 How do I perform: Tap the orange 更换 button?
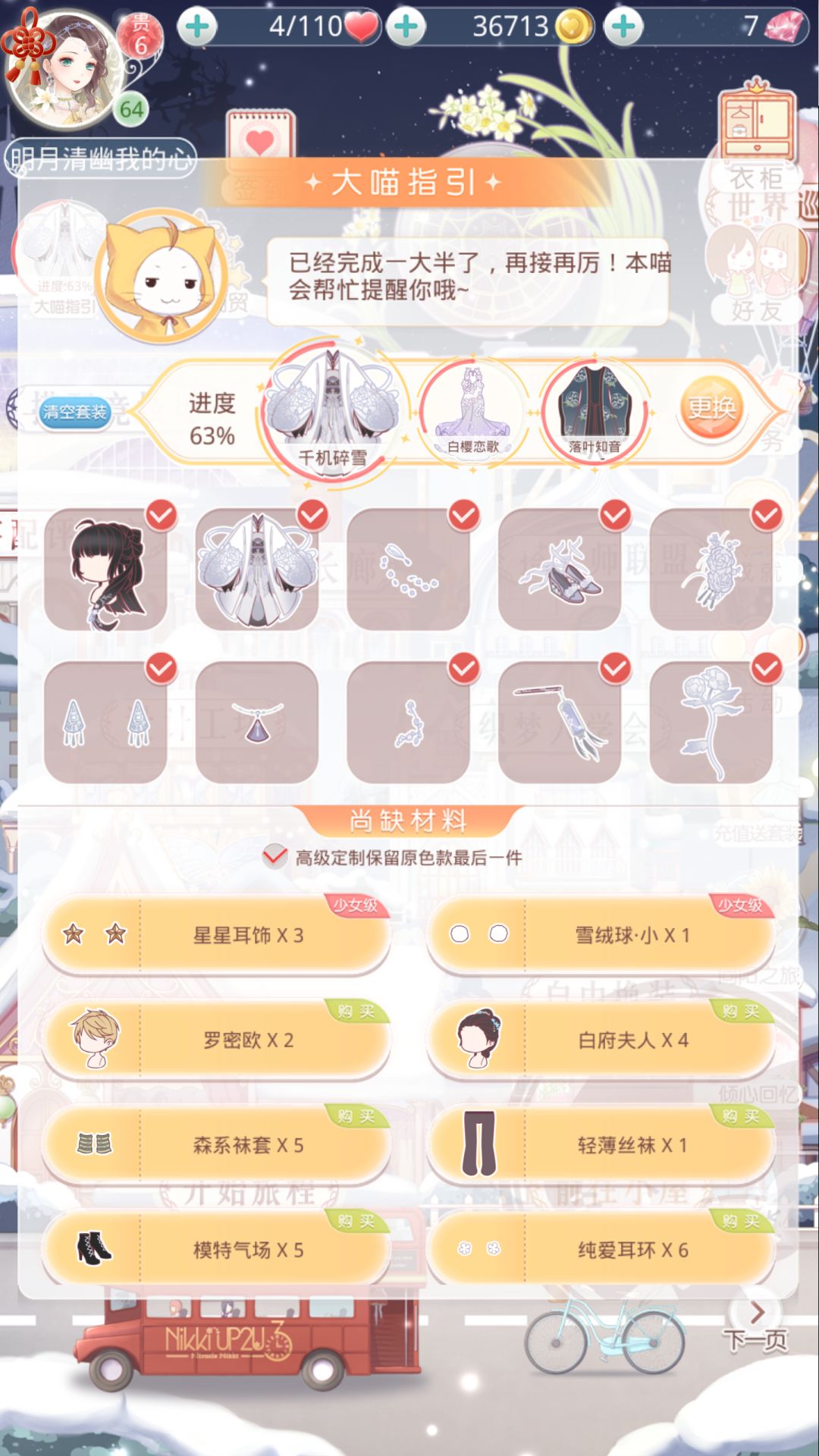[x=711, y=409]
